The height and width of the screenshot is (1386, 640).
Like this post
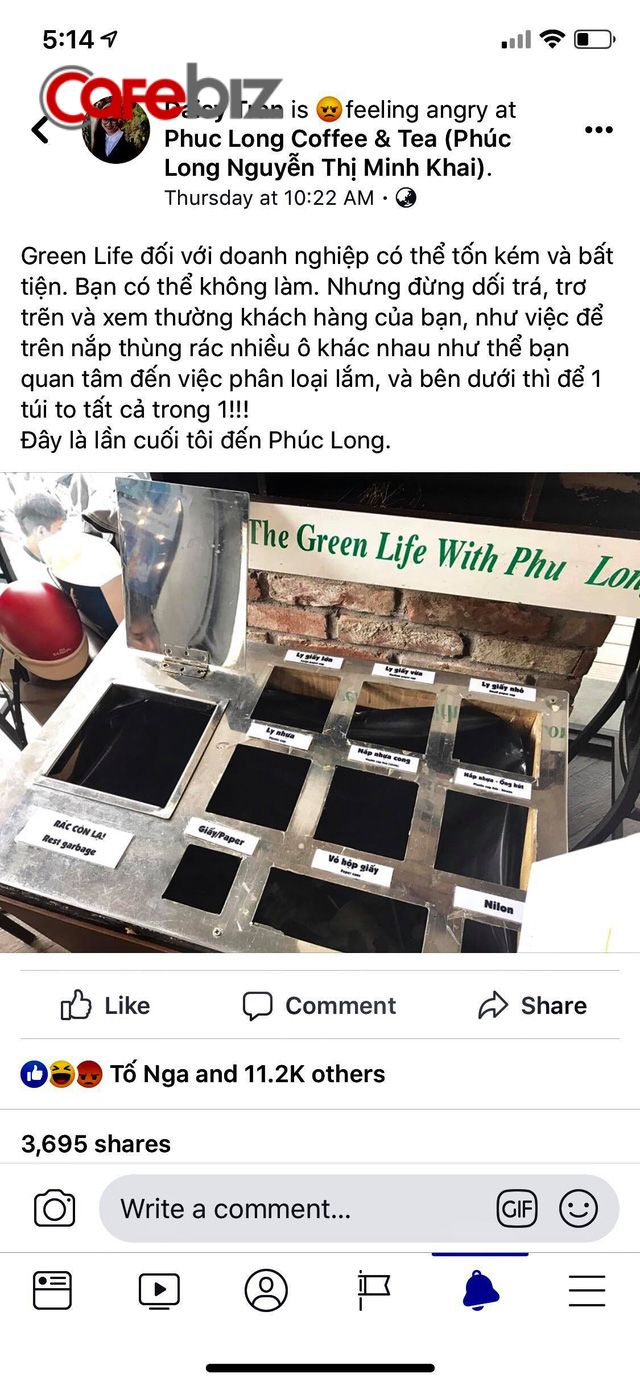[105, 1006]
